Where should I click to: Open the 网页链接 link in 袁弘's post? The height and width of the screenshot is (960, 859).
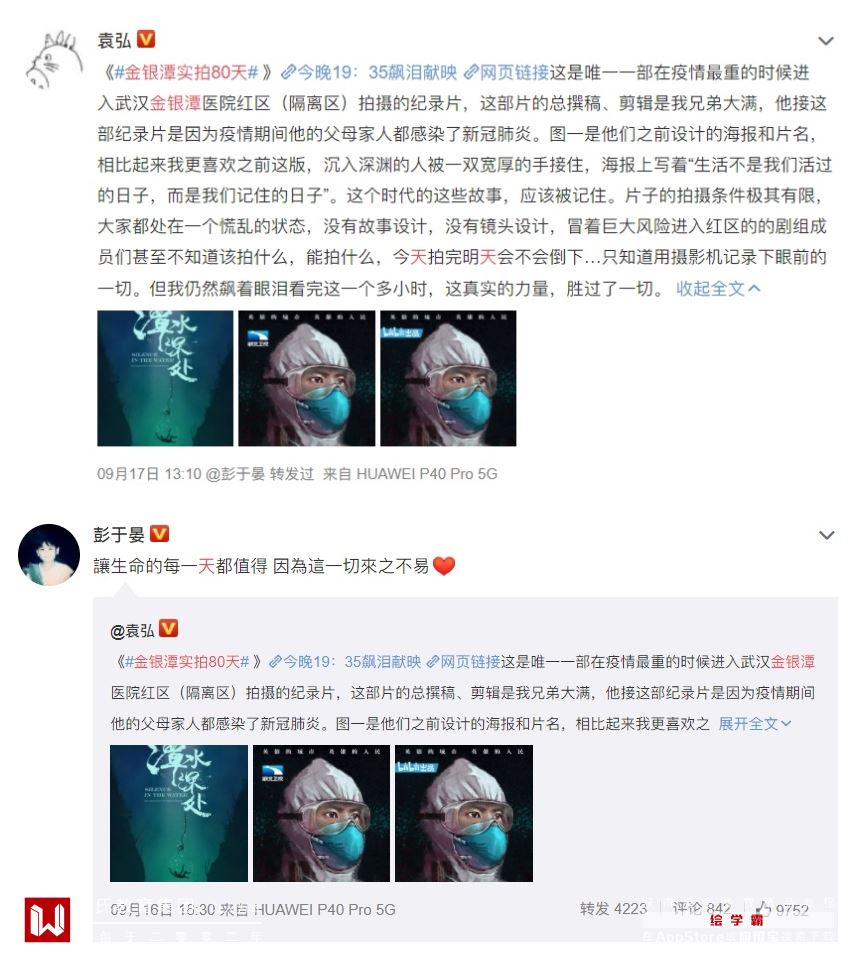coord(506,72)
